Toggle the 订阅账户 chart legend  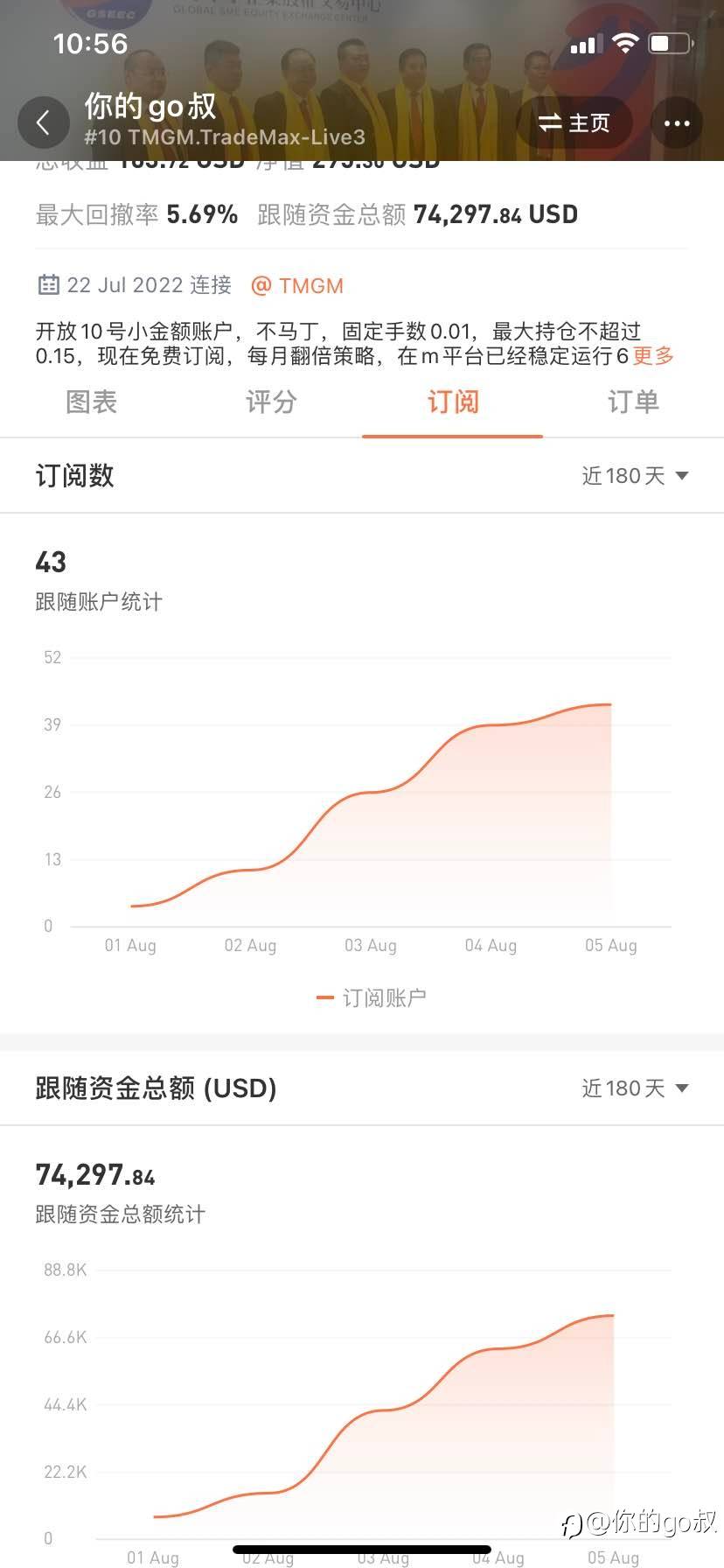(372, 997)
